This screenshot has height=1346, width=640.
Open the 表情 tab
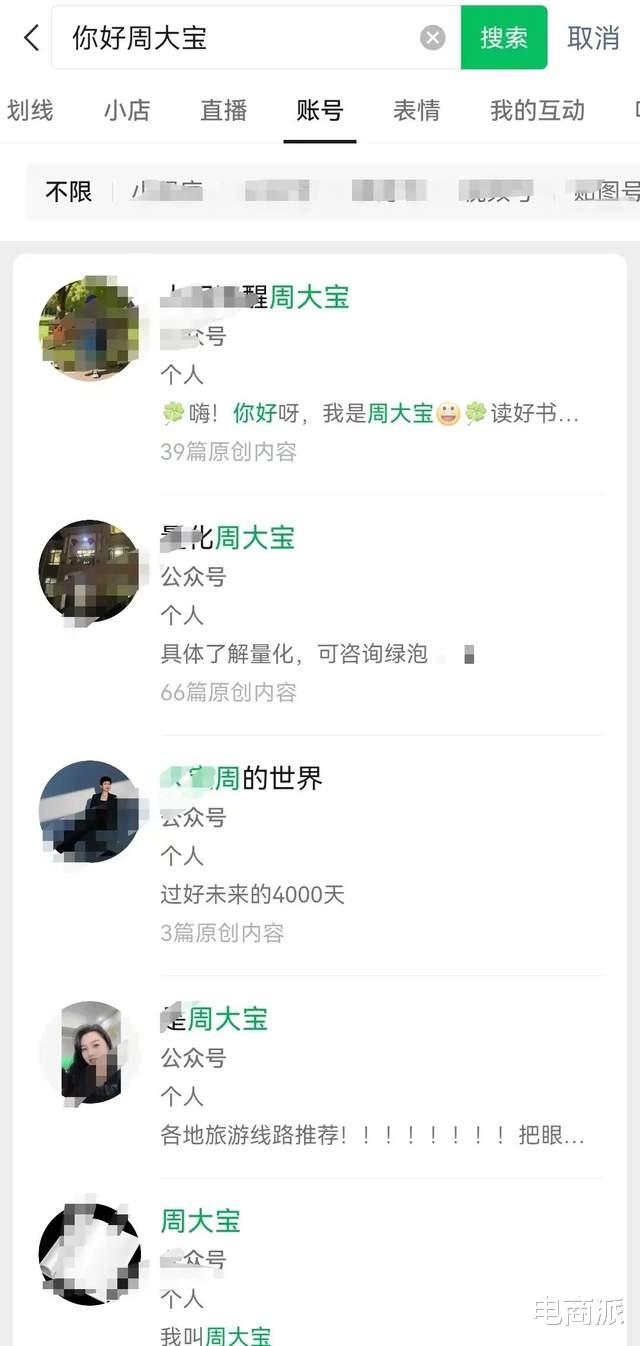pos(417,110)
